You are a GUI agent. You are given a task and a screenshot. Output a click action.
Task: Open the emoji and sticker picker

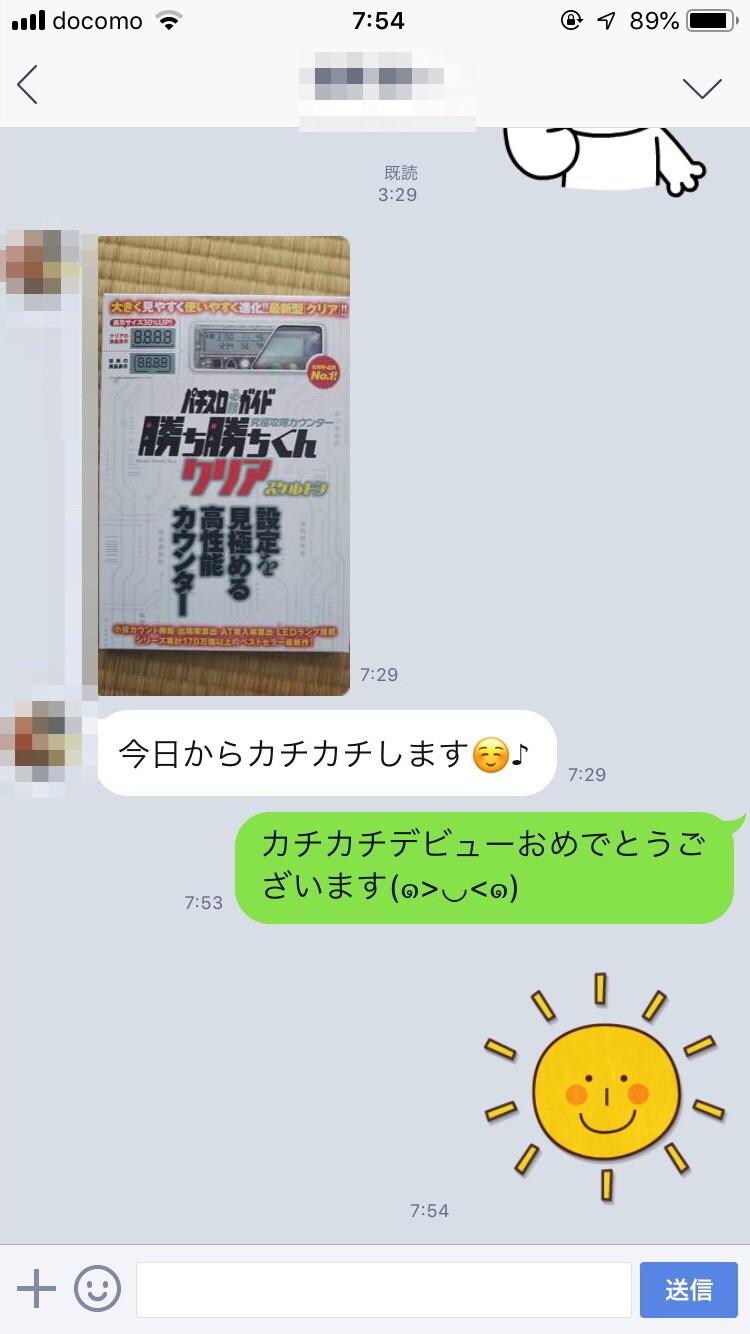[x=97, y=1289]
